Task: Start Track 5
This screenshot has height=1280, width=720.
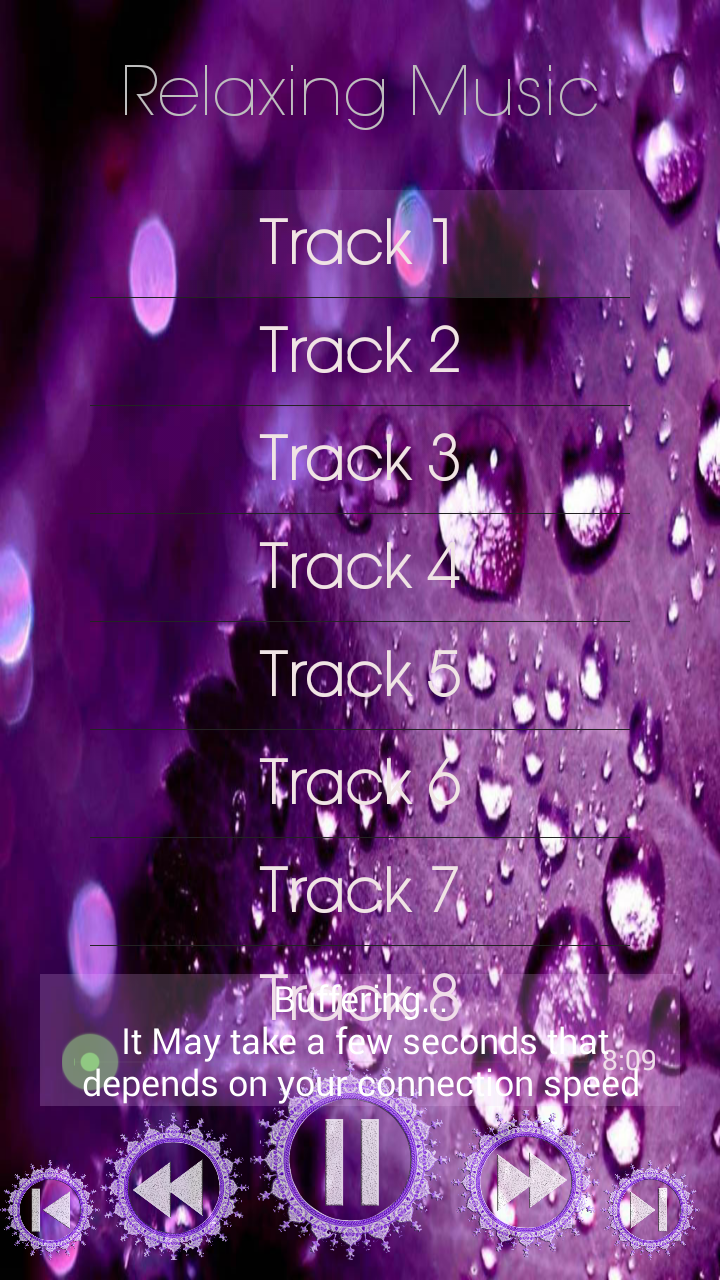Action: coord(360,676)
